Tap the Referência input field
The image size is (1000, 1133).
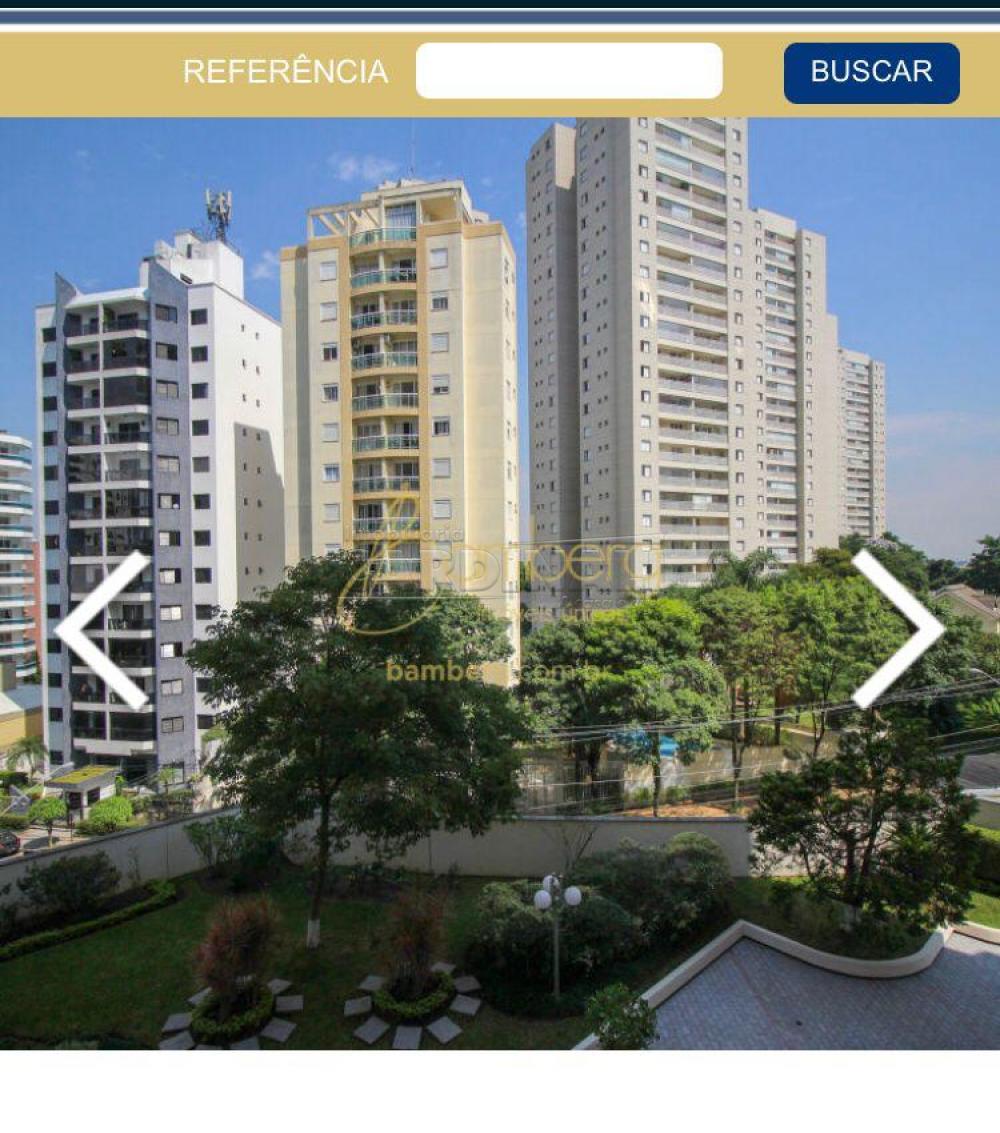coord(568,71)
